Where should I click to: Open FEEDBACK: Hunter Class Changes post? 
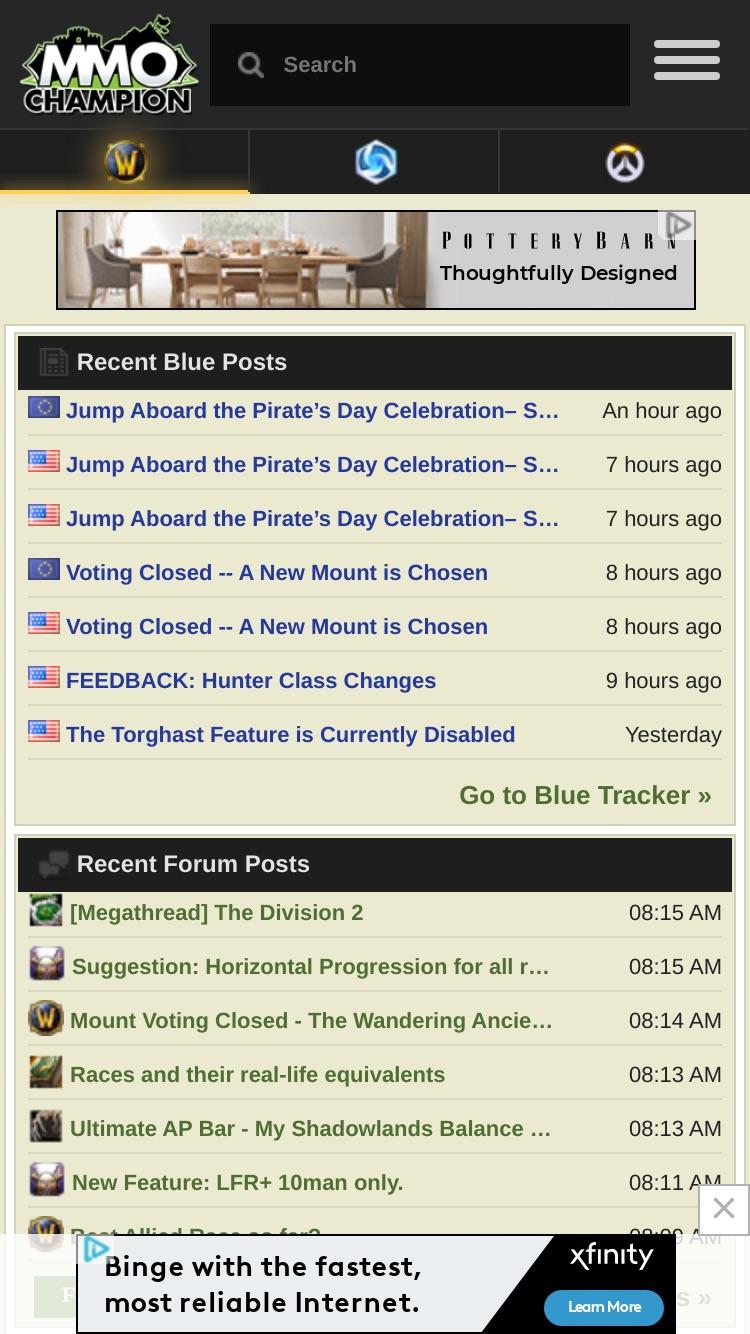tap(251, 680)
